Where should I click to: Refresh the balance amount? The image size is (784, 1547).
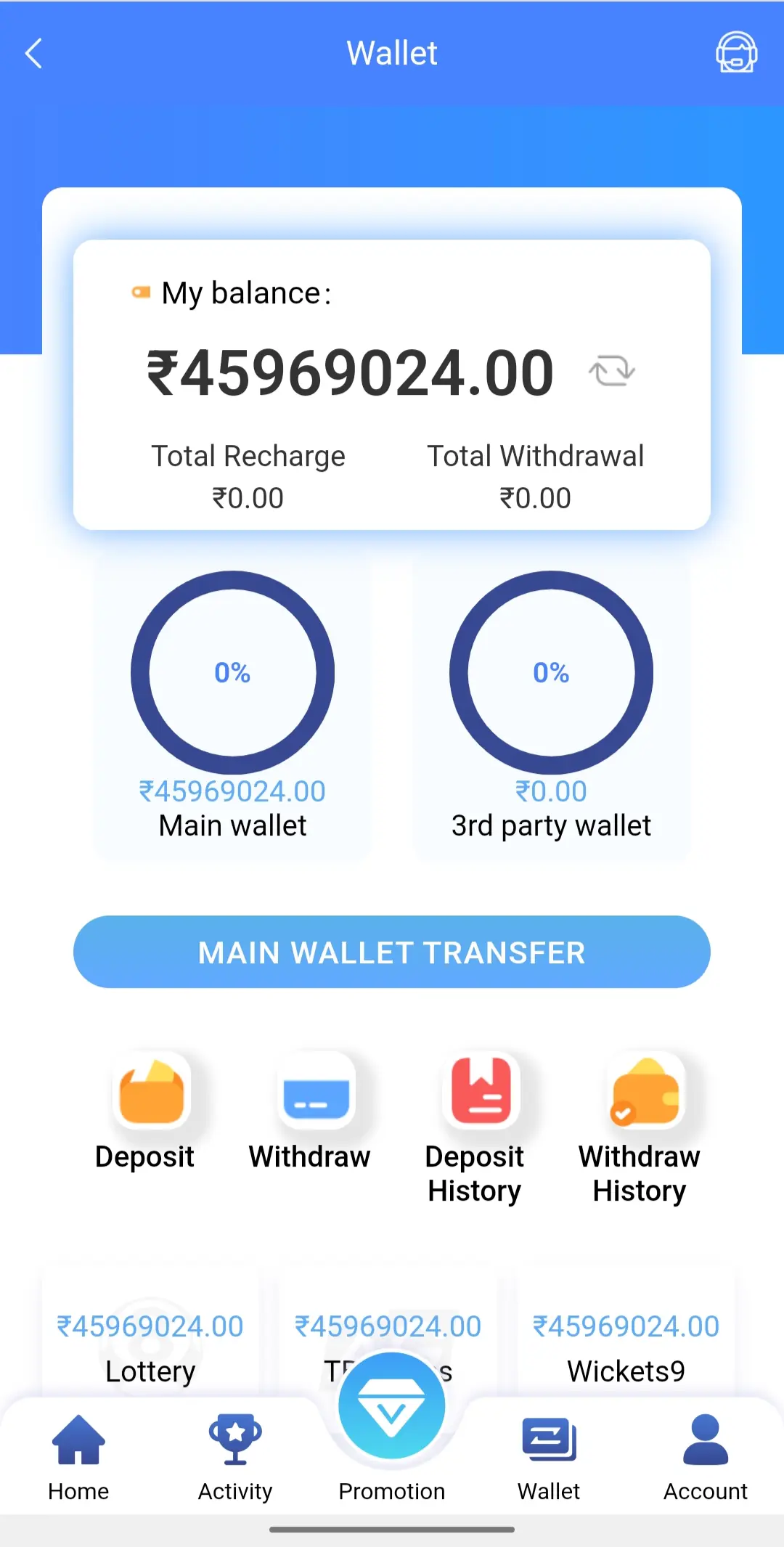point(611,371)
